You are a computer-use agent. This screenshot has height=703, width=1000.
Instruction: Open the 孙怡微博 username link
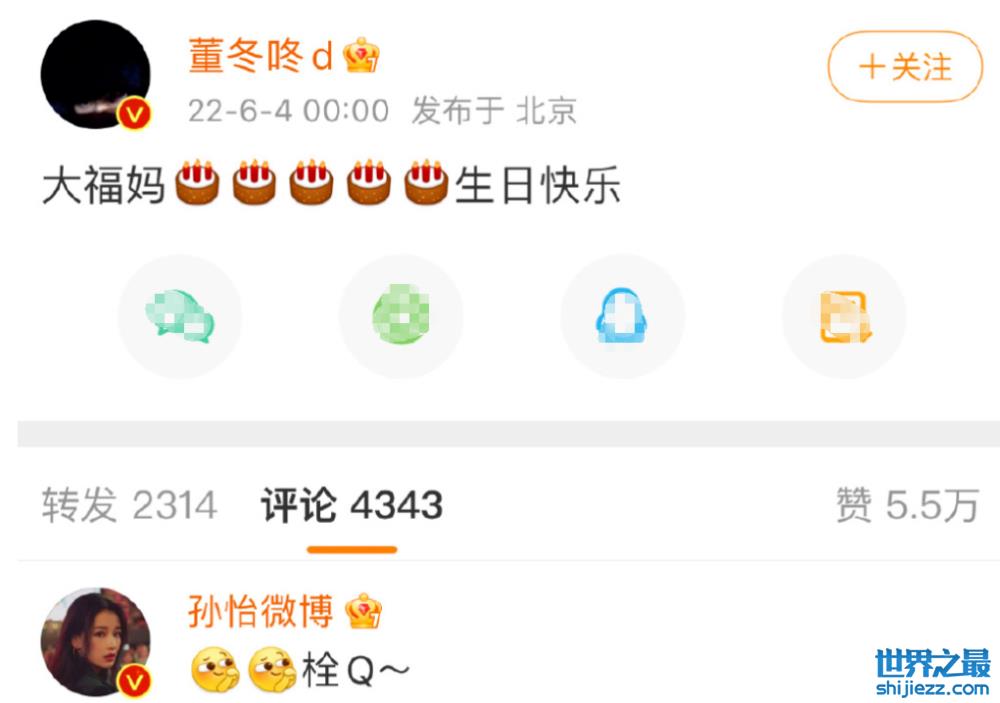pos(260,611)
